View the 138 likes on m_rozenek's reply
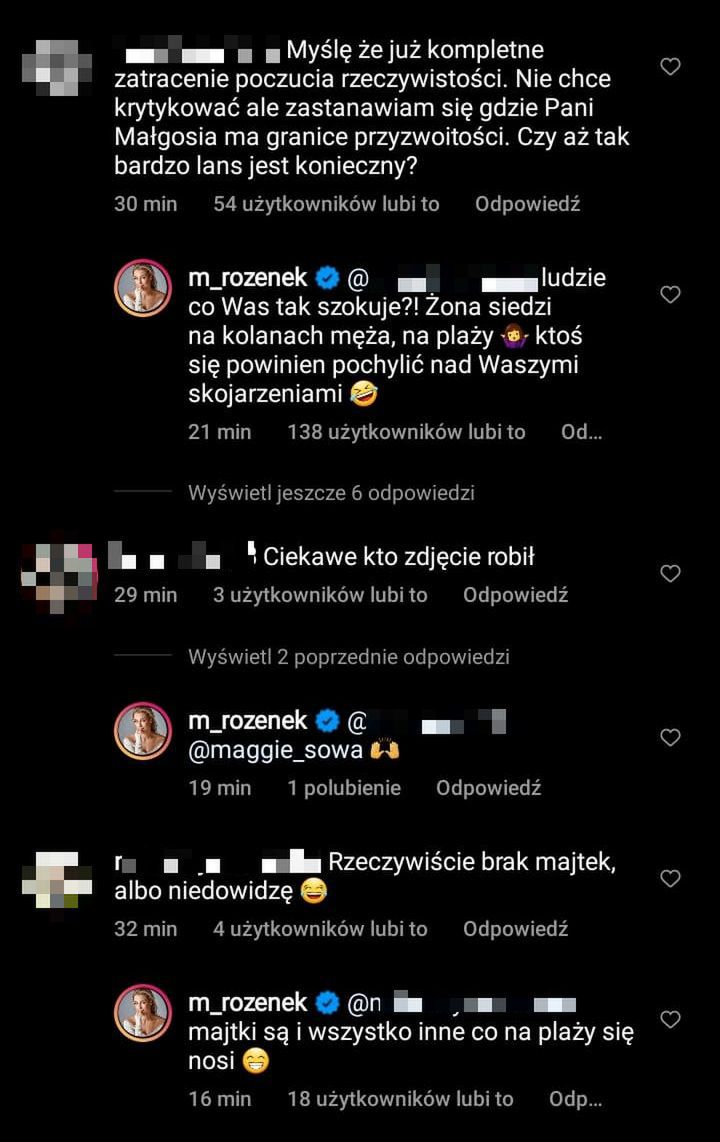 coord(405,432)
